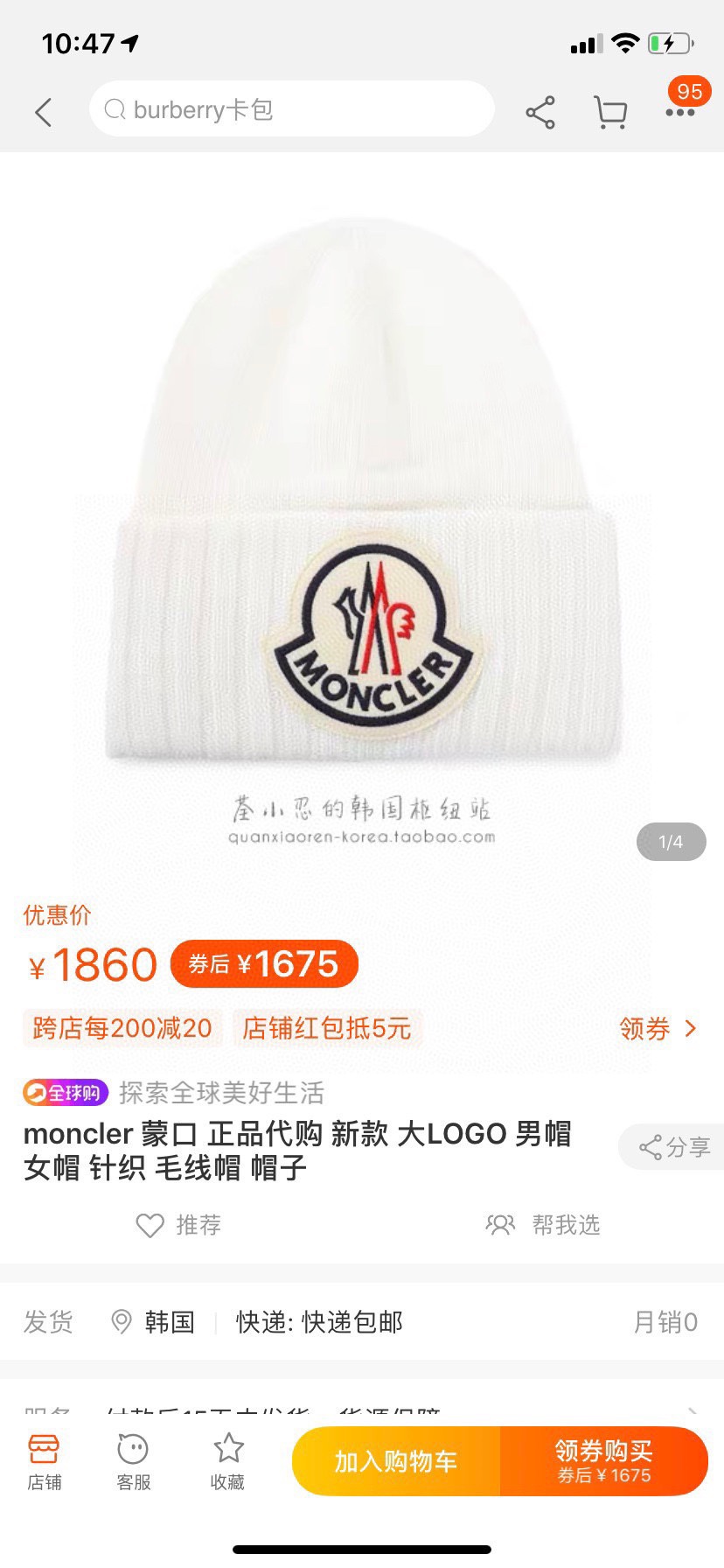Open the 发货 shipping section
Image resolution: width=724 pixels, height=1568 pixels.
click(48, 1322)
